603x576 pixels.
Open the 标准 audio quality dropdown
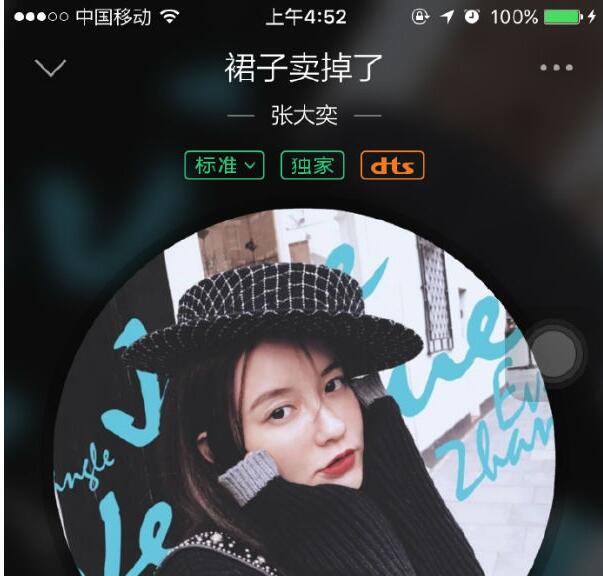(x=224, y=165)
